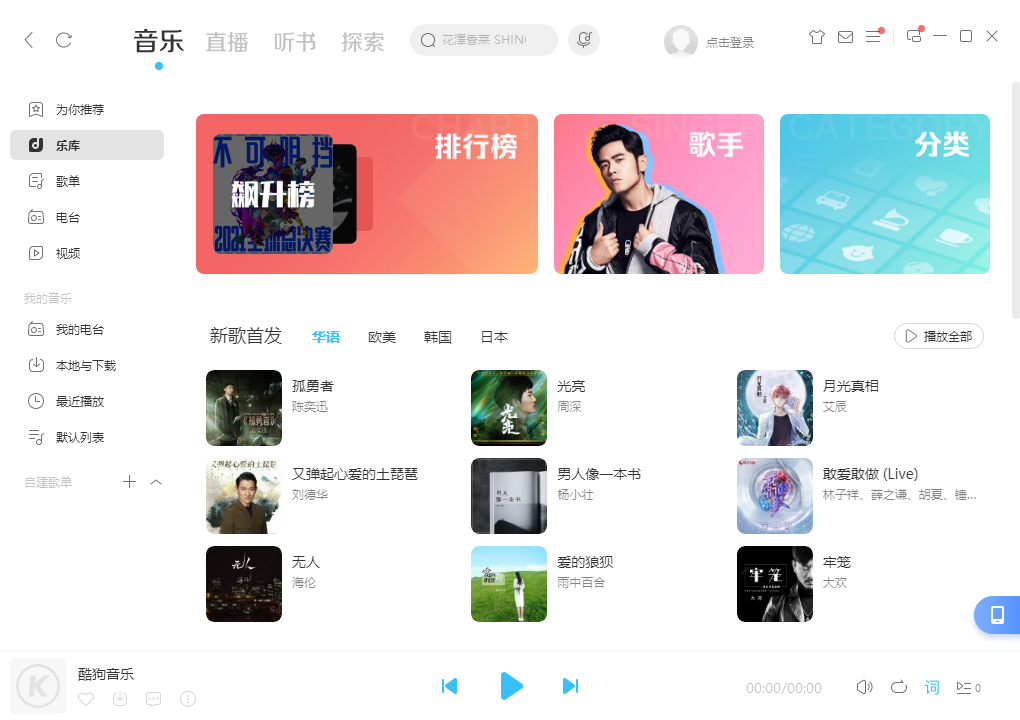Select the 欧美 new songs tab

[x=382, y=337]
